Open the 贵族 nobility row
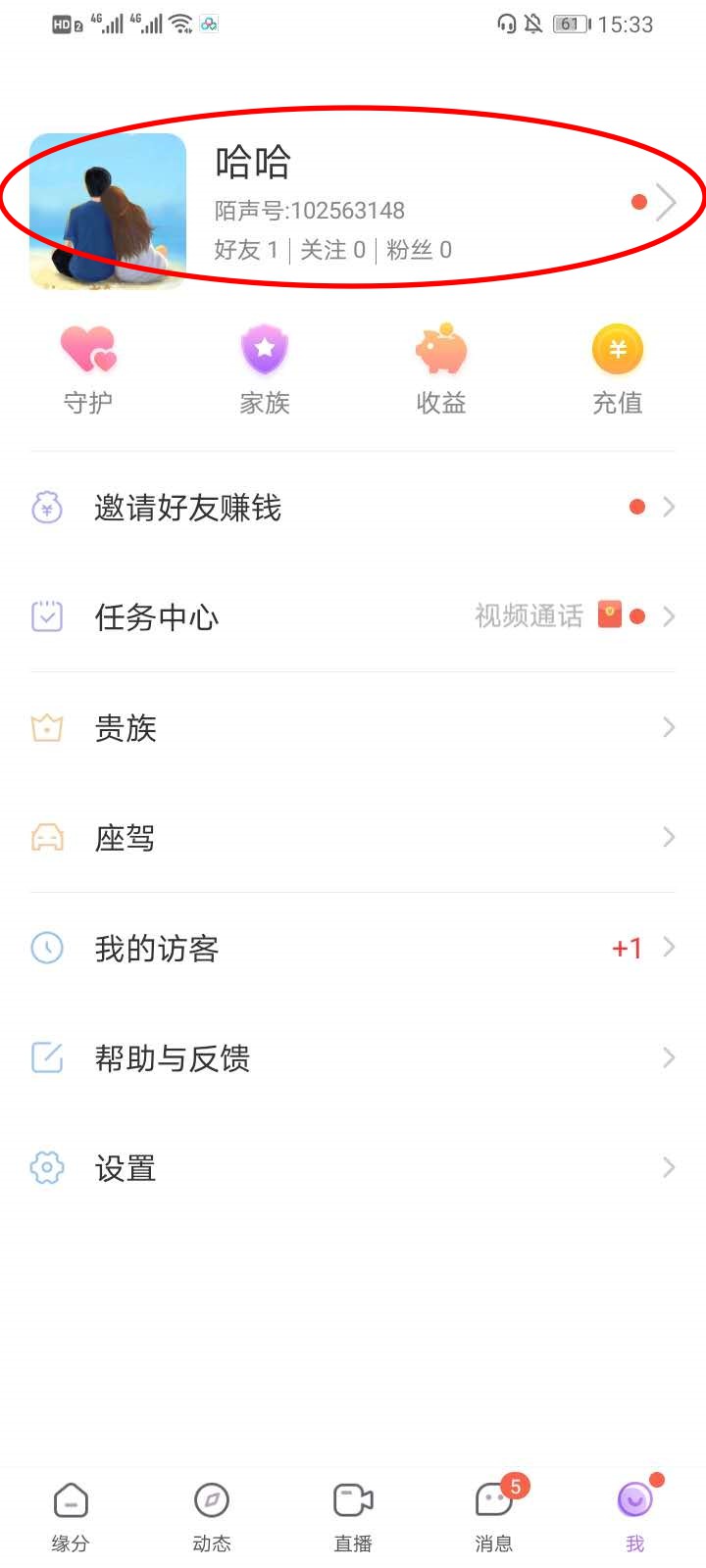Screen dimensions: 706x1568 [x=353, y=727]
